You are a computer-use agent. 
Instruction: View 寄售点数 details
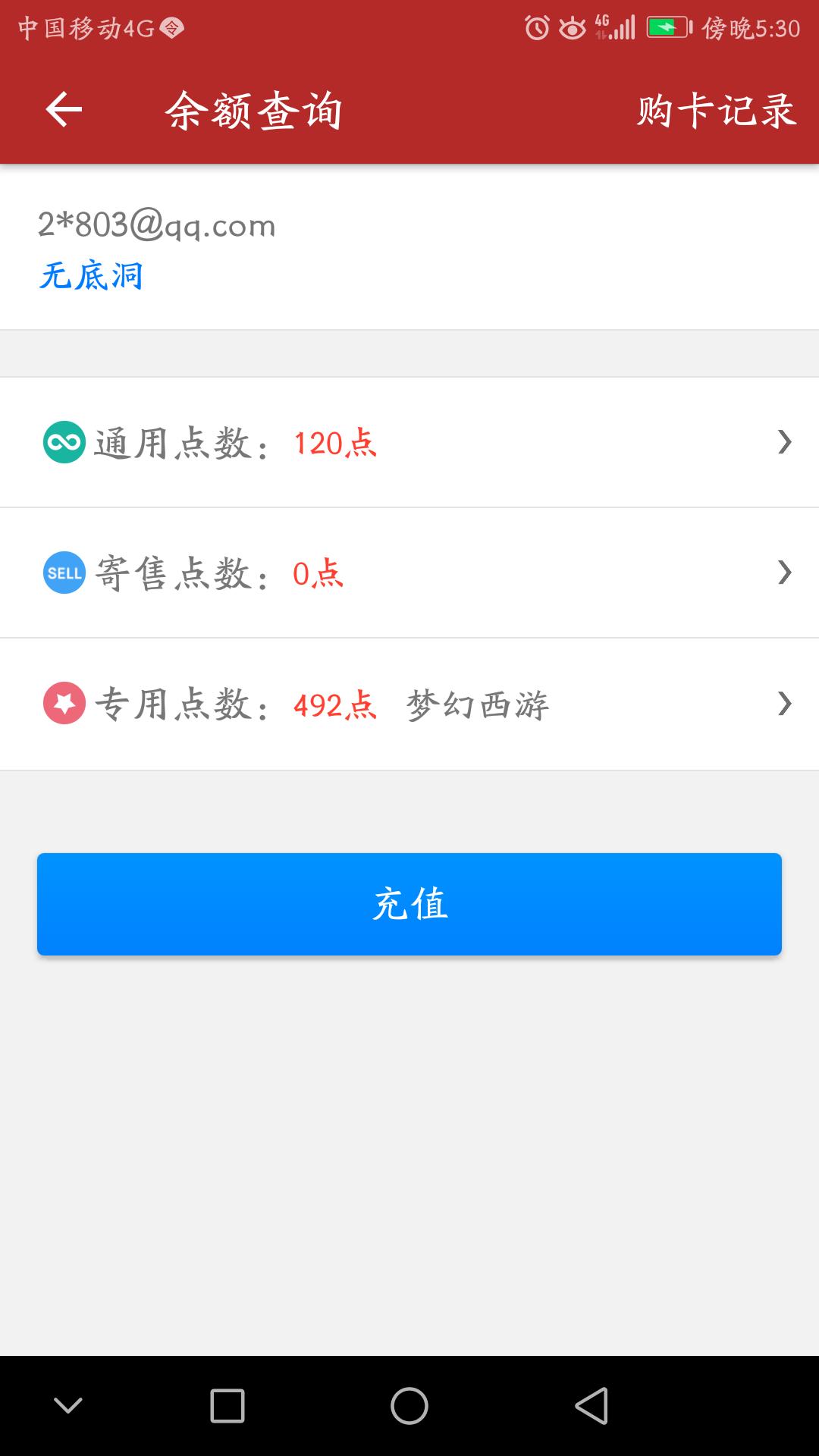[x=409, y=573]
